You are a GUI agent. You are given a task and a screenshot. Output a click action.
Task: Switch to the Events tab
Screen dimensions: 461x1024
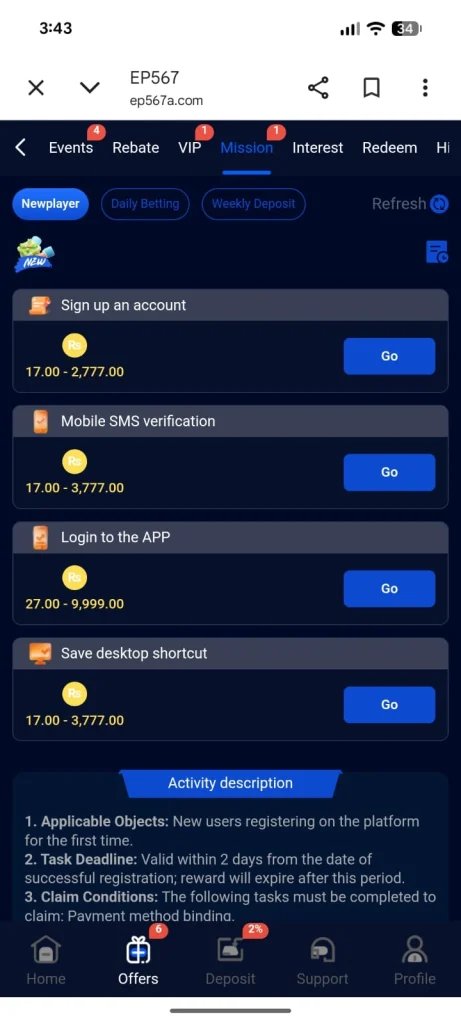click(71, 148)
